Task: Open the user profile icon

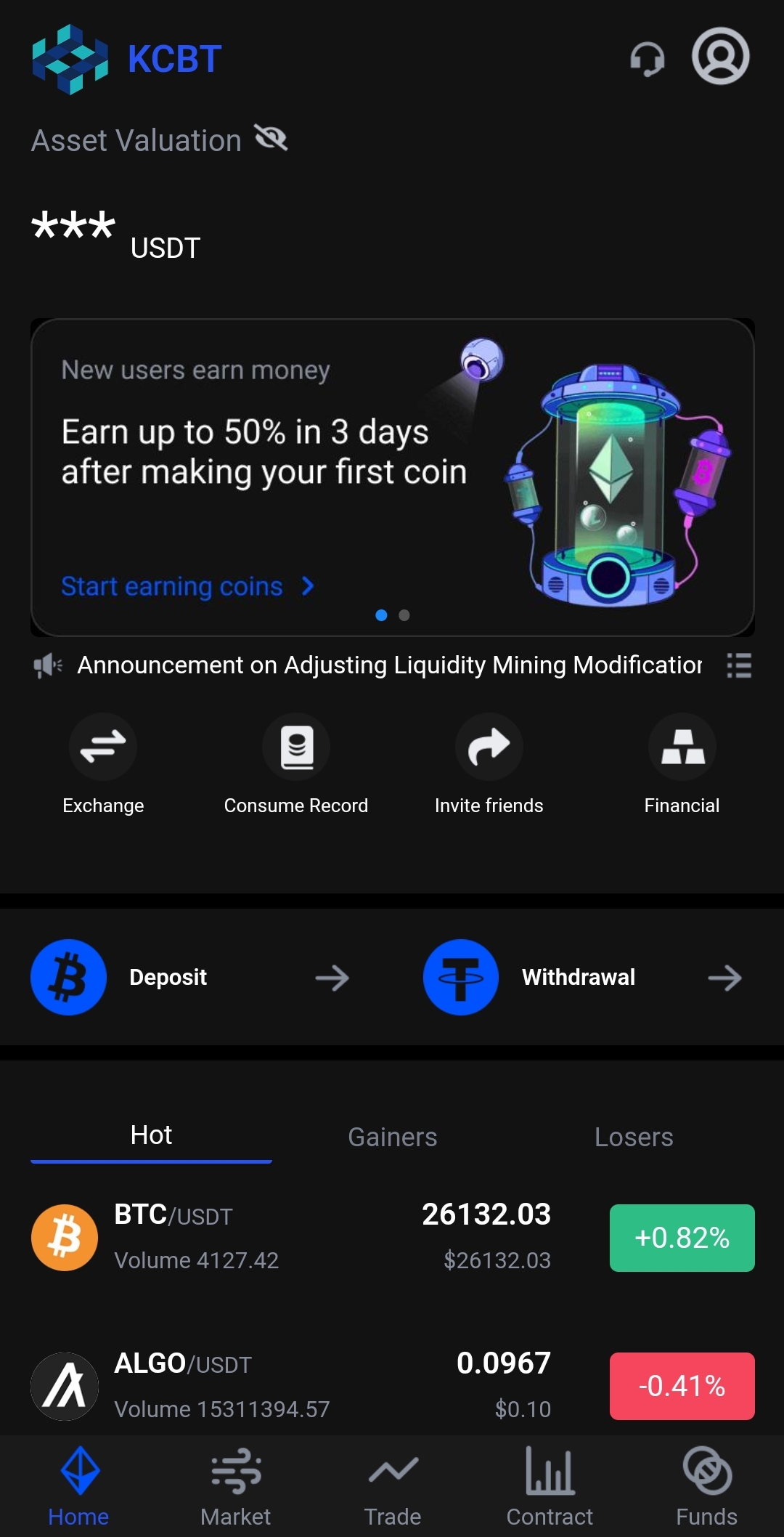Action: pos(720,57)
